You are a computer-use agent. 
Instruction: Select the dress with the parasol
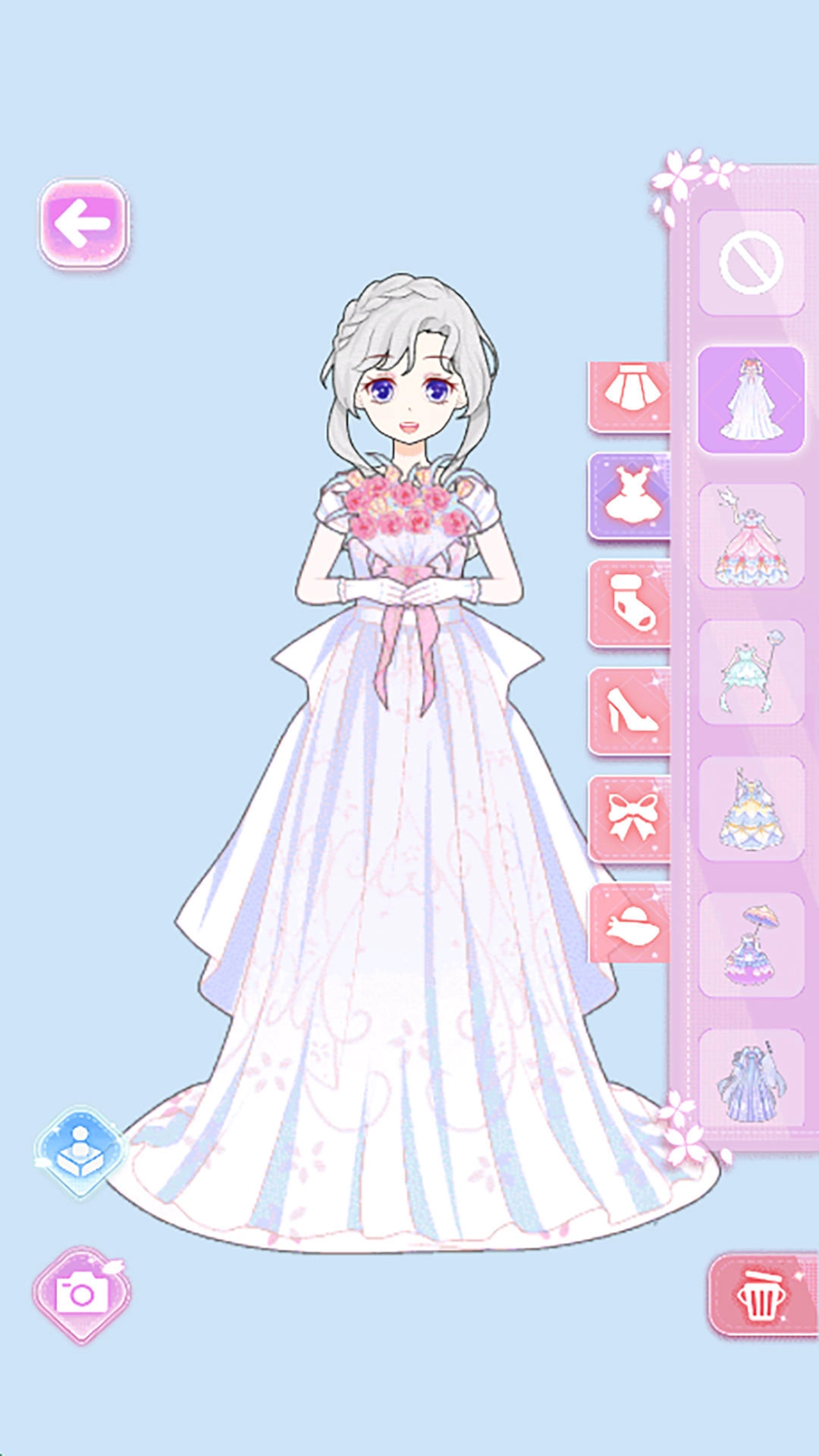pos(751,945)
